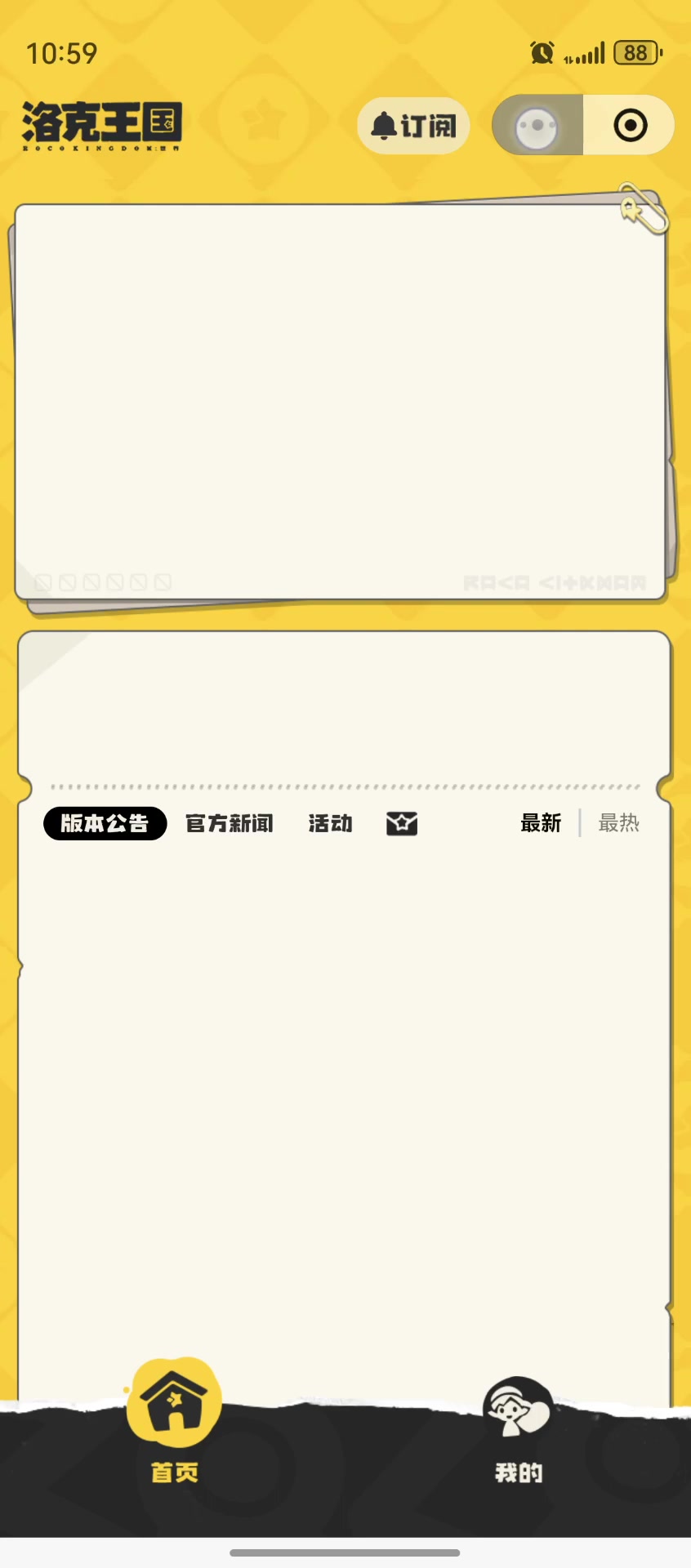Switch to the 活动 tab

coord(331,823)
